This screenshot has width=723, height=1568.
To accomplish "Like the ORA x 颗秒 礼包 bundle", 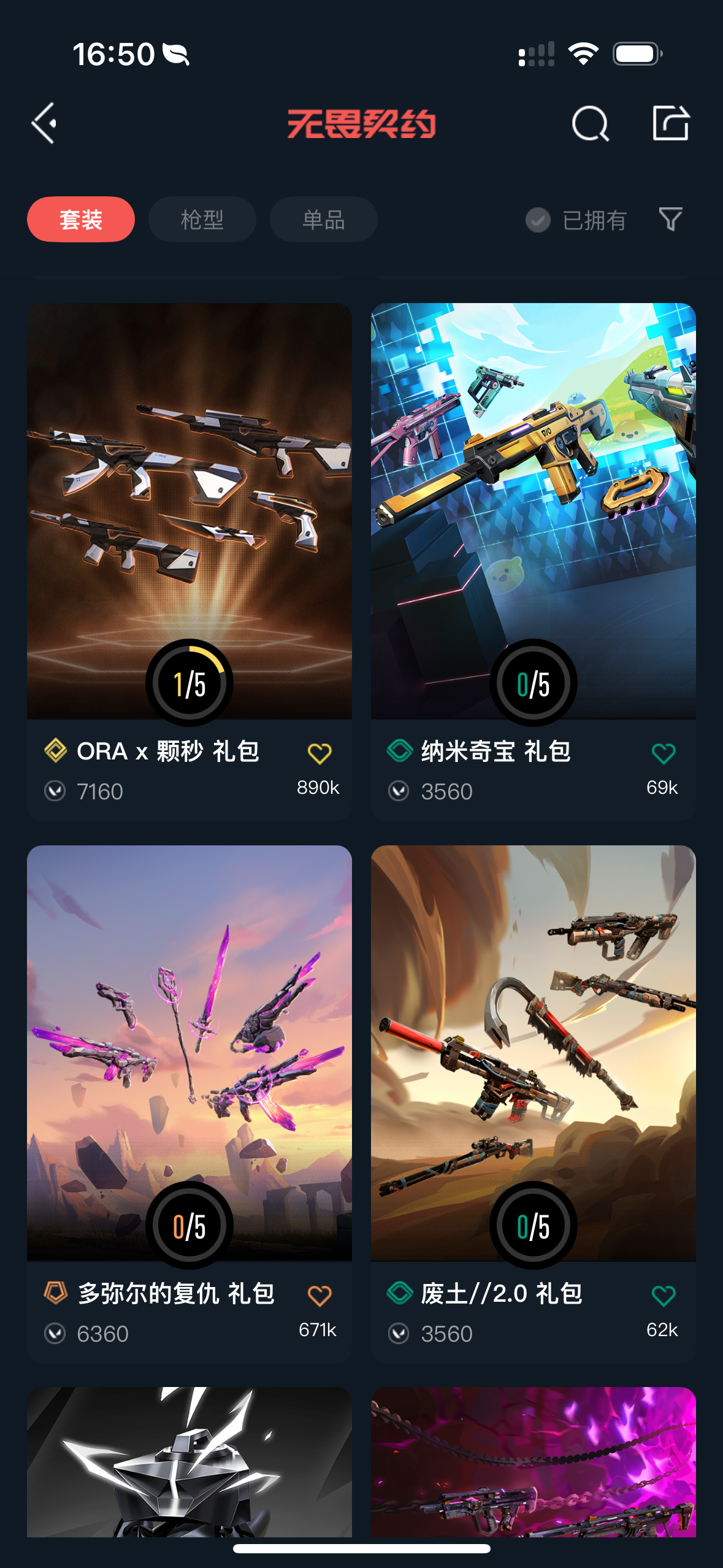I will click(x=319, y=753).
